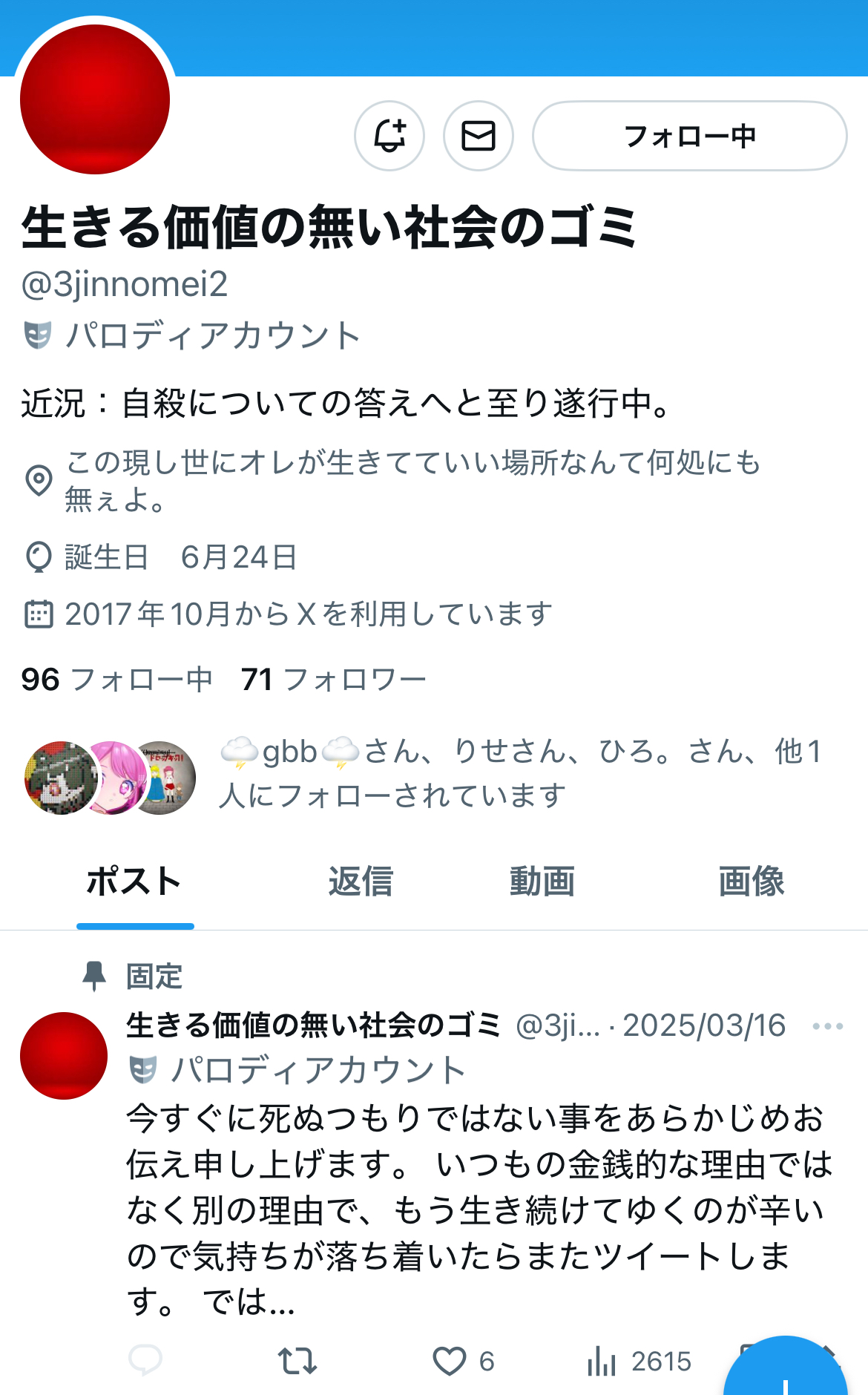Open the 96 フォロー中 following list
Screen dimensions: 868x1395
(116, 679)
